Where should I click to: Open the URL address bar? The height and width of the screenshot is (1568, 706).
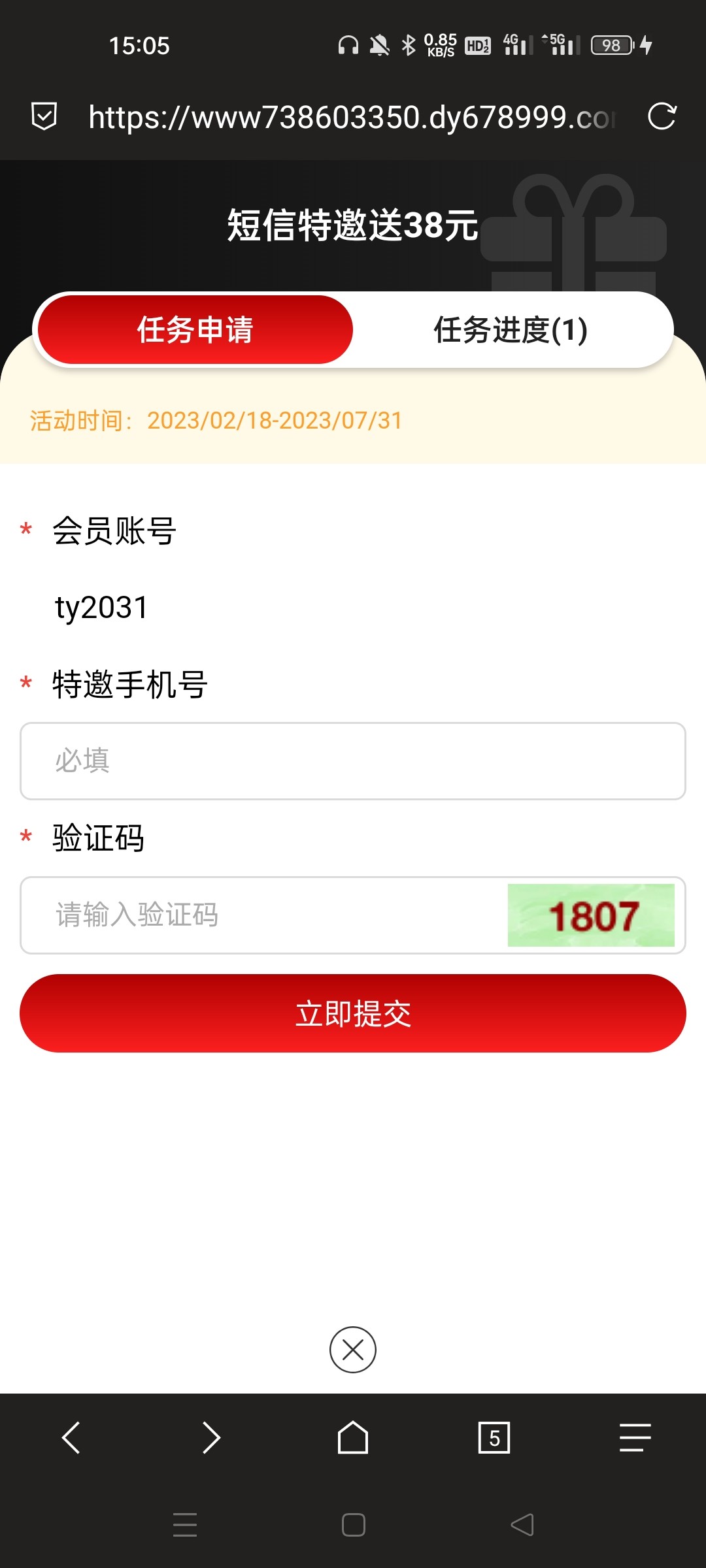[352, 118]
